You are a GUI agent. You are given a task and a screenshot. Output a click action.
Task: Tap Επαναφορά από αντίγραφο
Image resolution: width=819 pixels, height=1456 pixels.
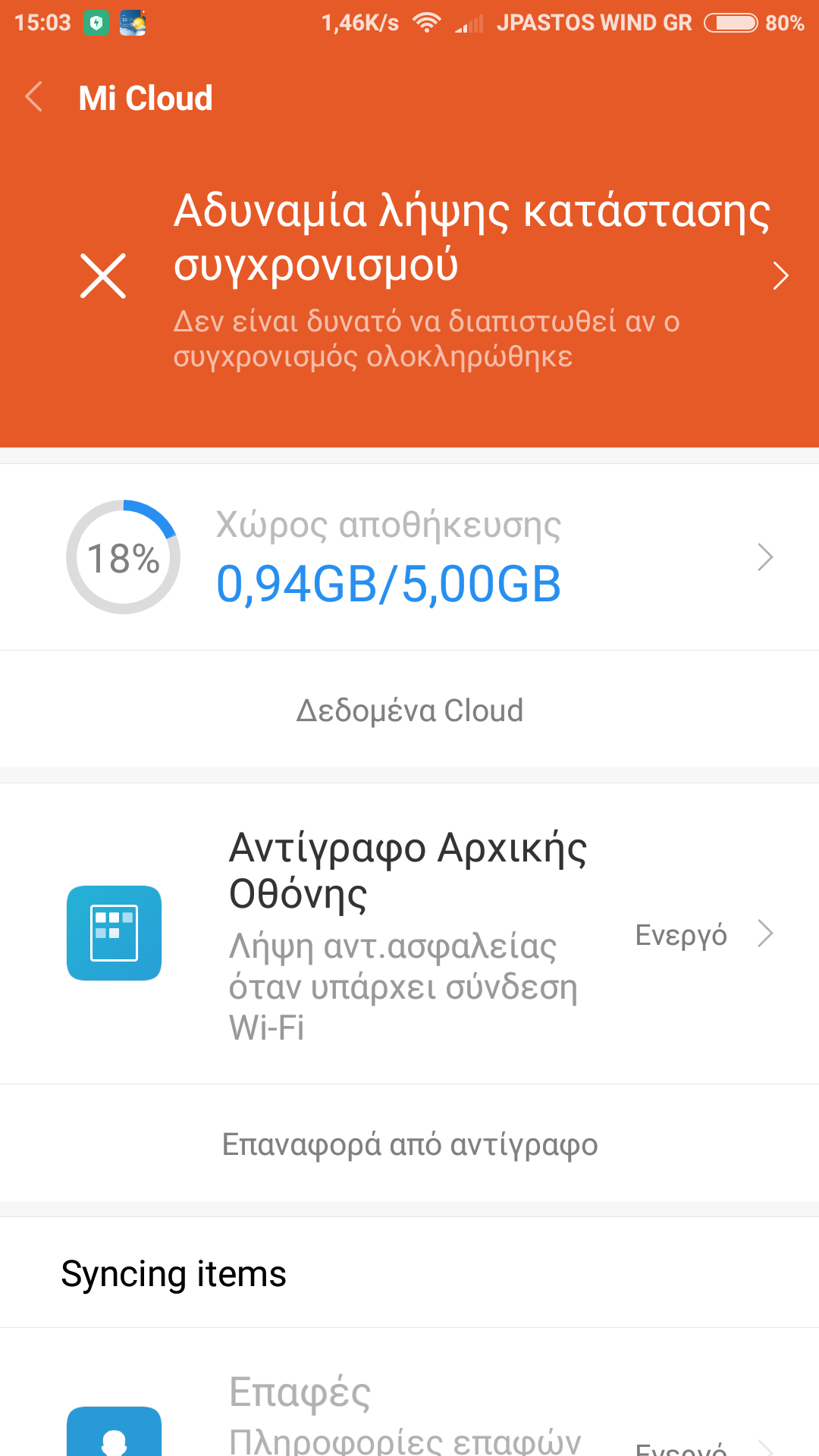(409, 1144)
